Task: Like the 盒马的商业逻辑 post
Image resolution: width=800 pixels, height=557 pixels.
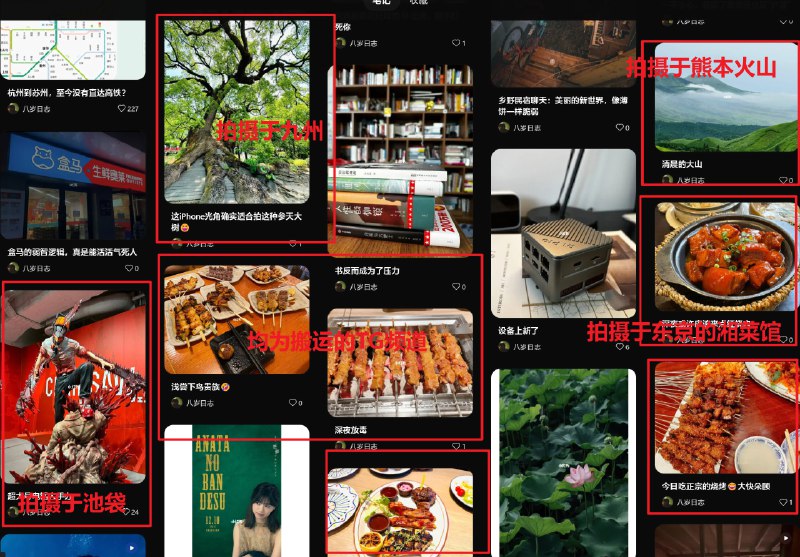Action: (128, 268)
